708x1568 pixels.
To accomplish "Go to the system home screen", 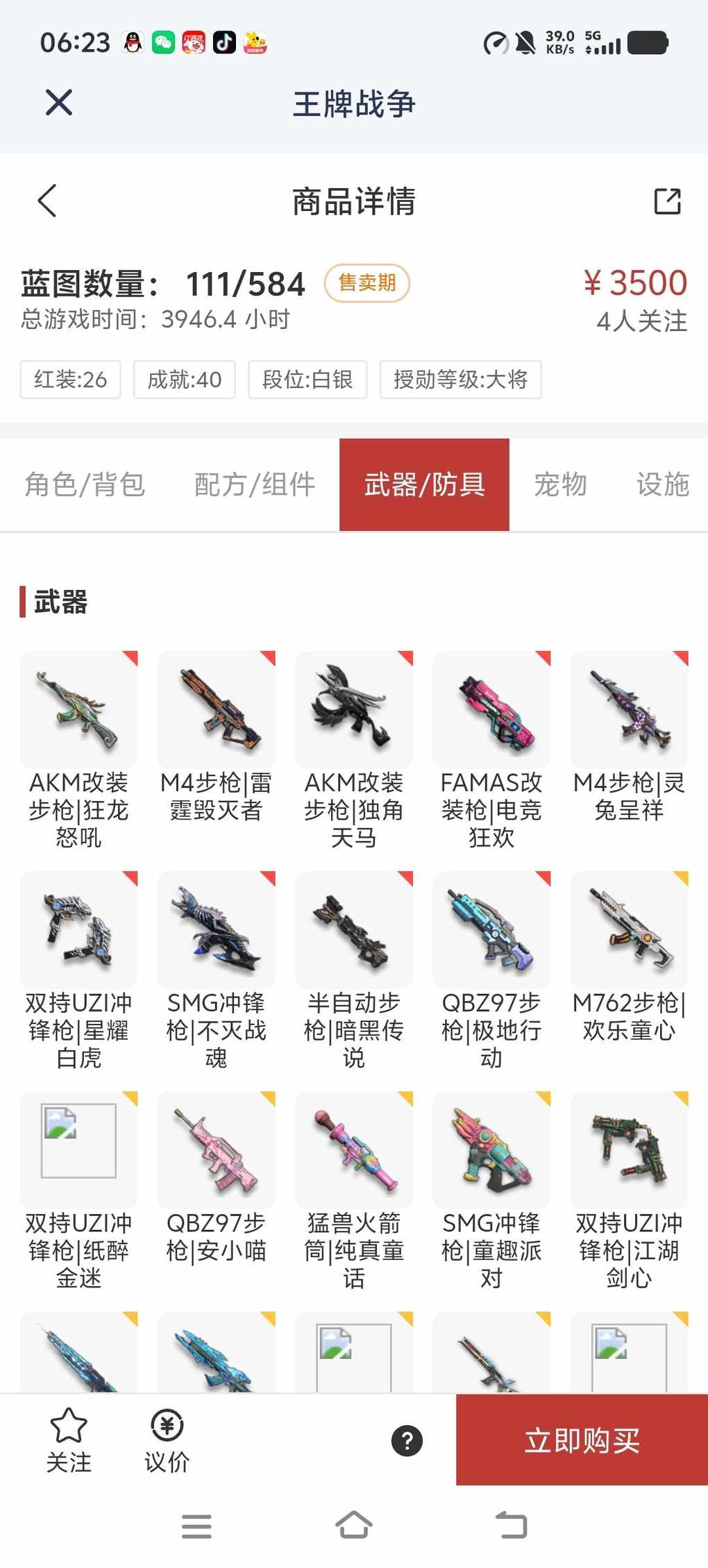I will [353, 1526].
